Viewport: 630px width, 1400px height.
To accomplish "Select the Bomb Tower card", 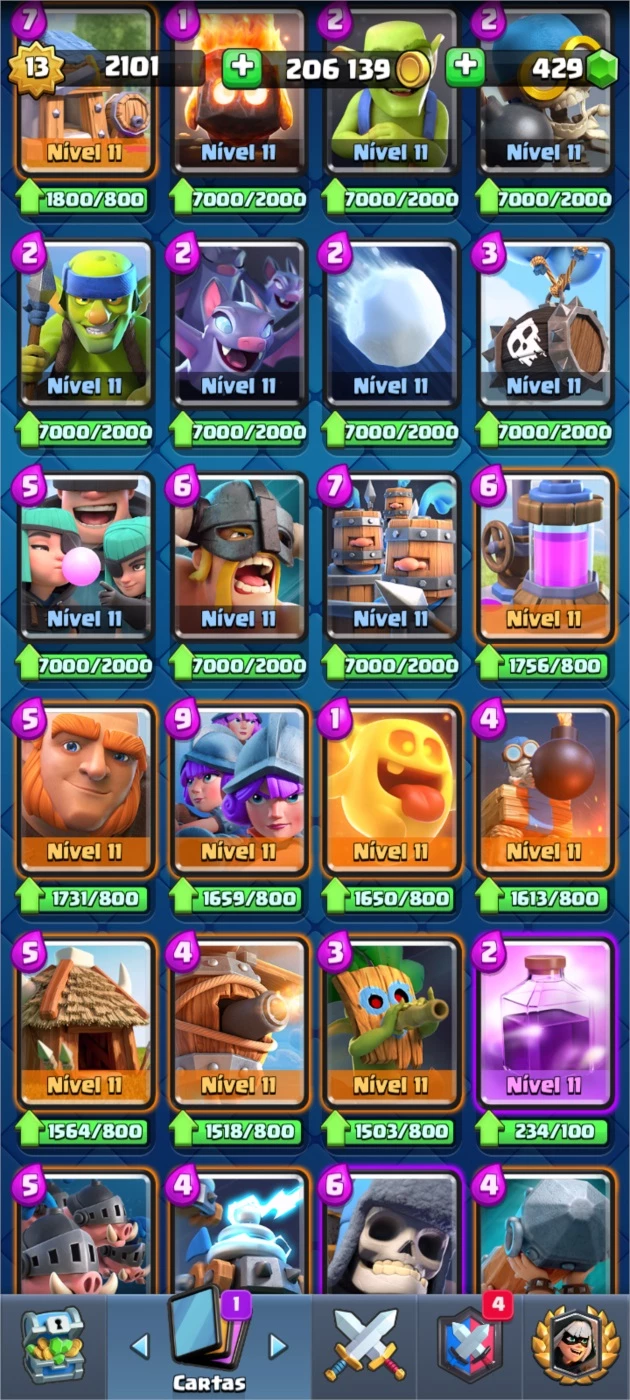I will coord(545,792).
